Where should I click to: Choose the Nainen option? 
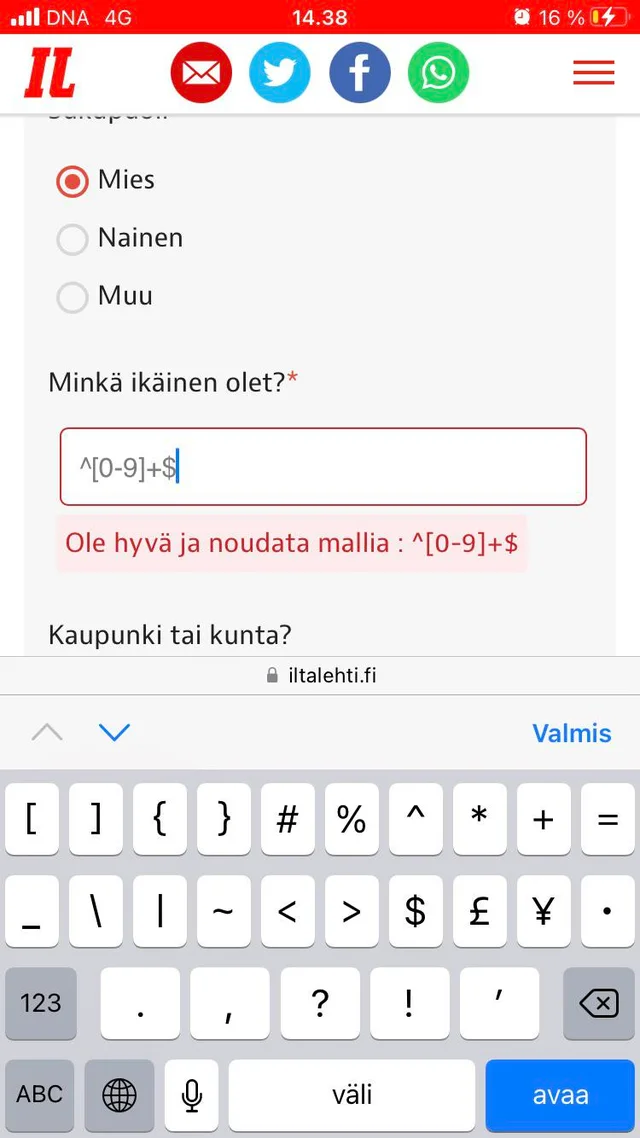click(x=72, y=239)
